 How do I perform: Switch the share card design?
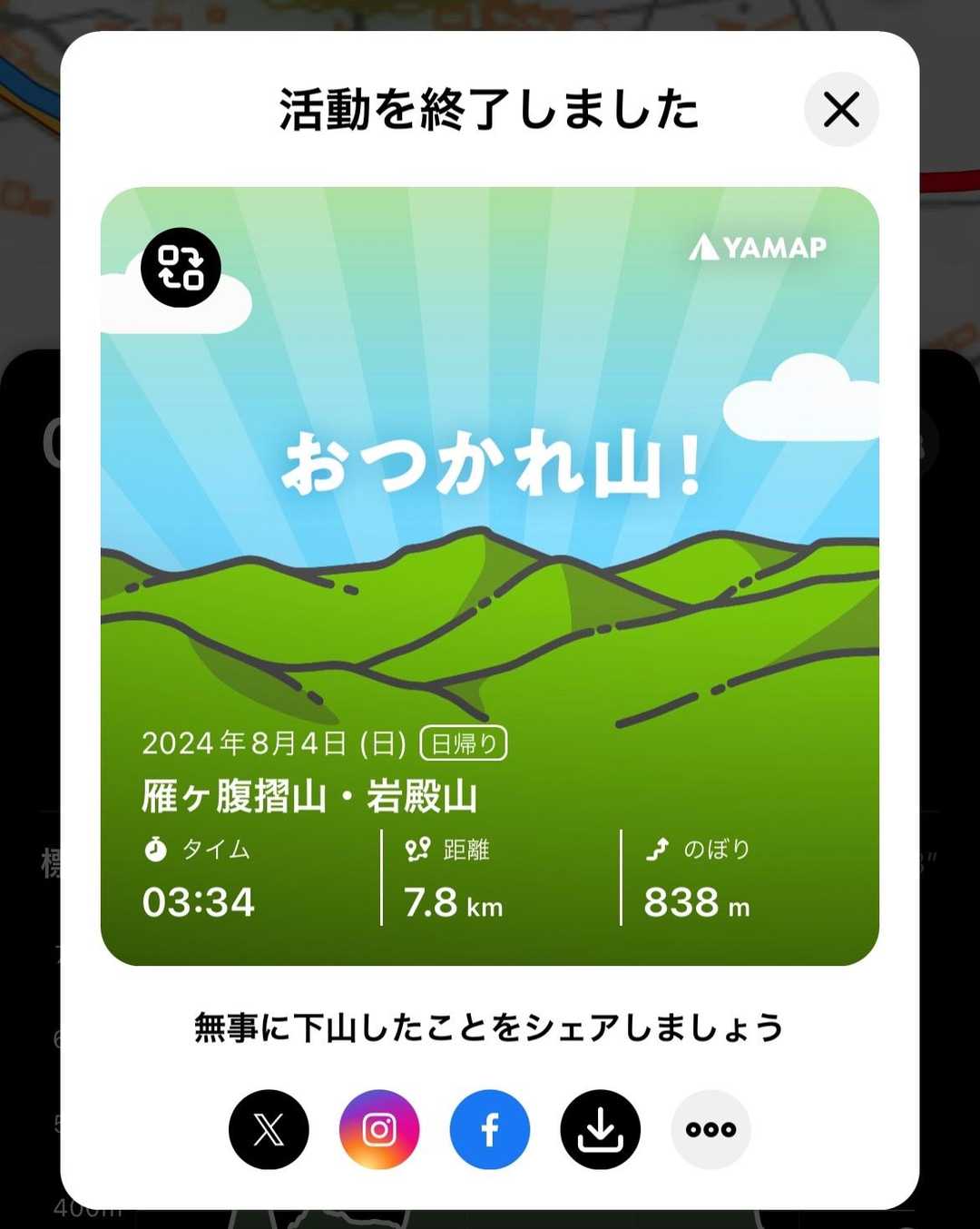181,268
